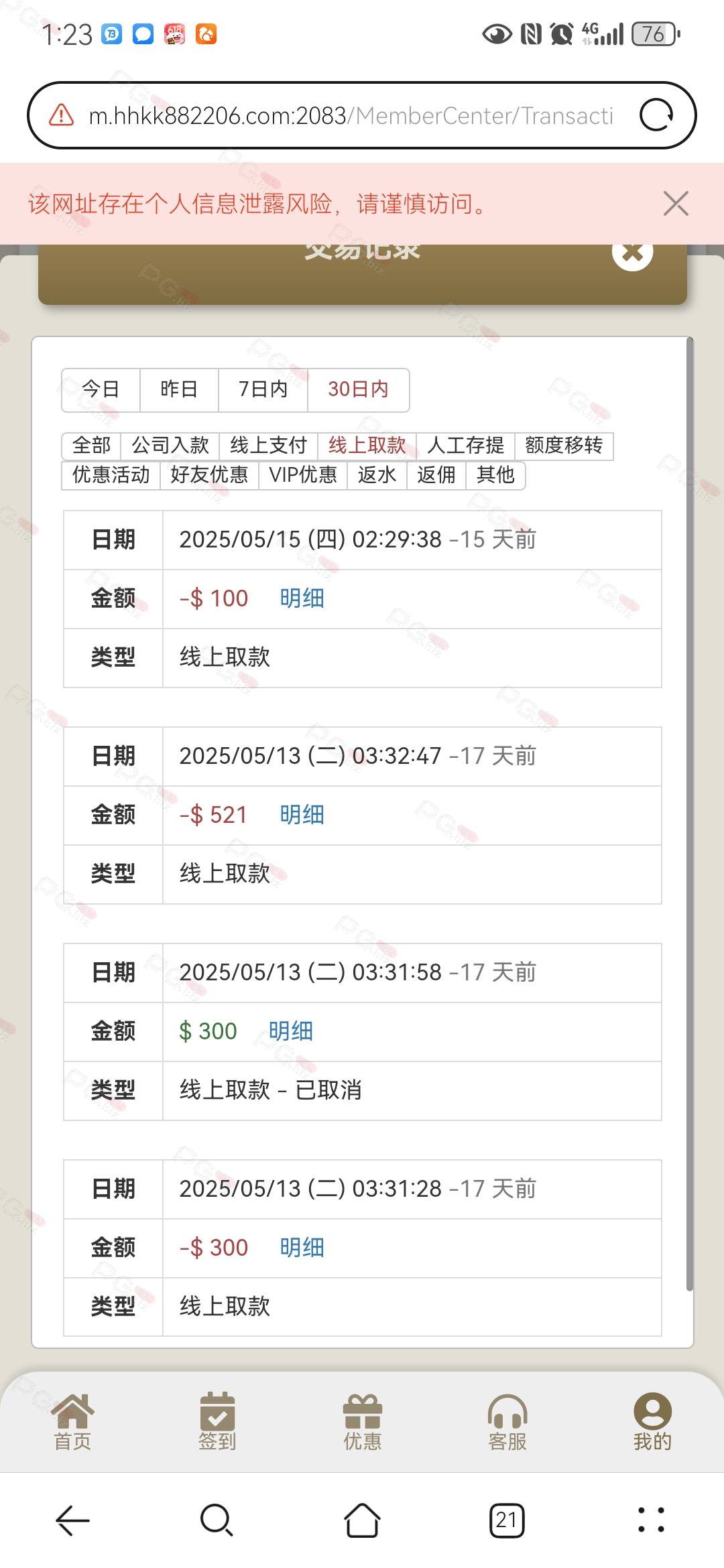Image resolution: width=724 pixels, height=1568 pixels.
Task: Choose the 人工存提 filter
Action: [x=466, y=446]
